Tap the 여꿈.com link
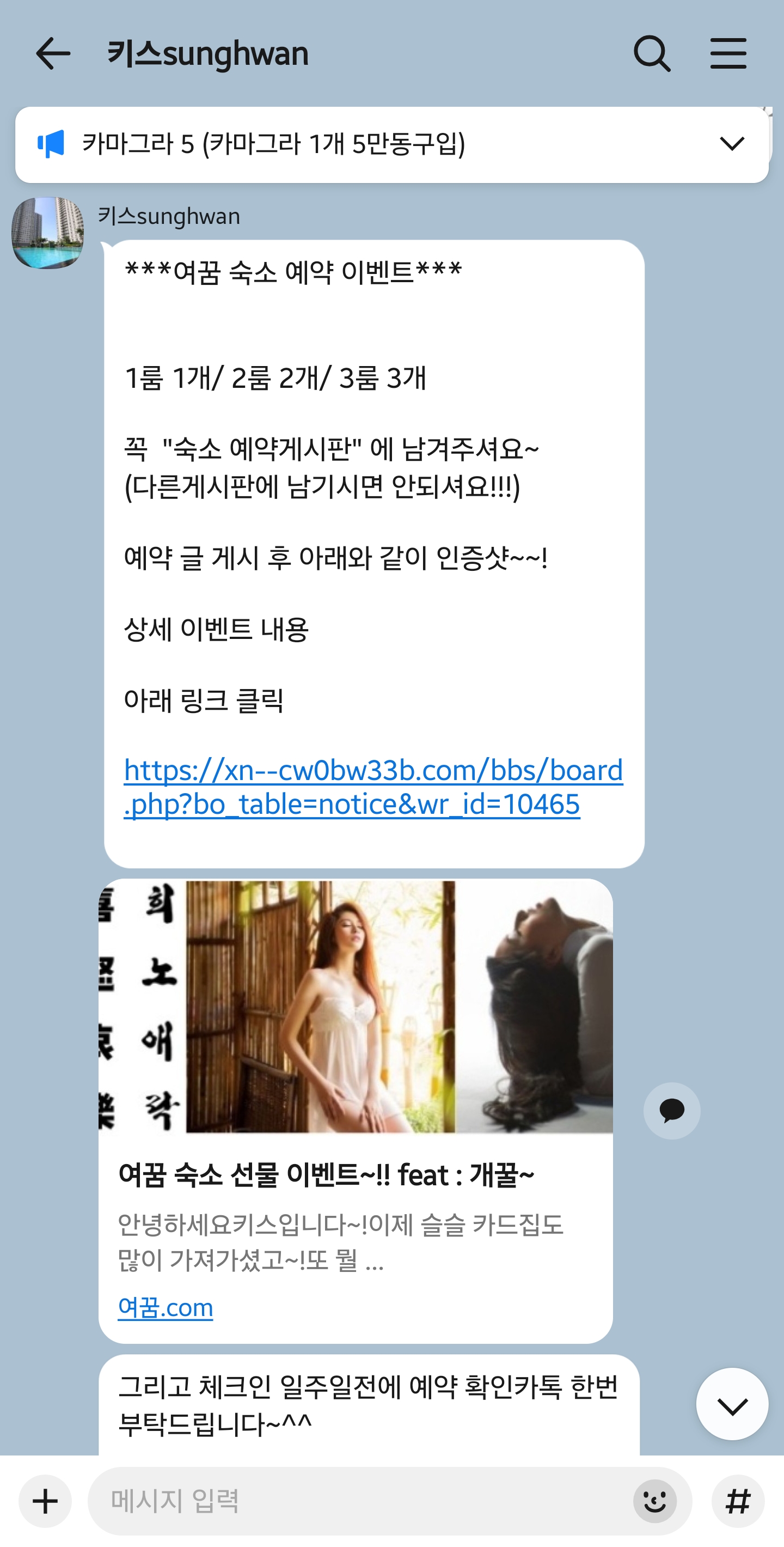This screenshot has width=784, height=1547. (166, 1307)
